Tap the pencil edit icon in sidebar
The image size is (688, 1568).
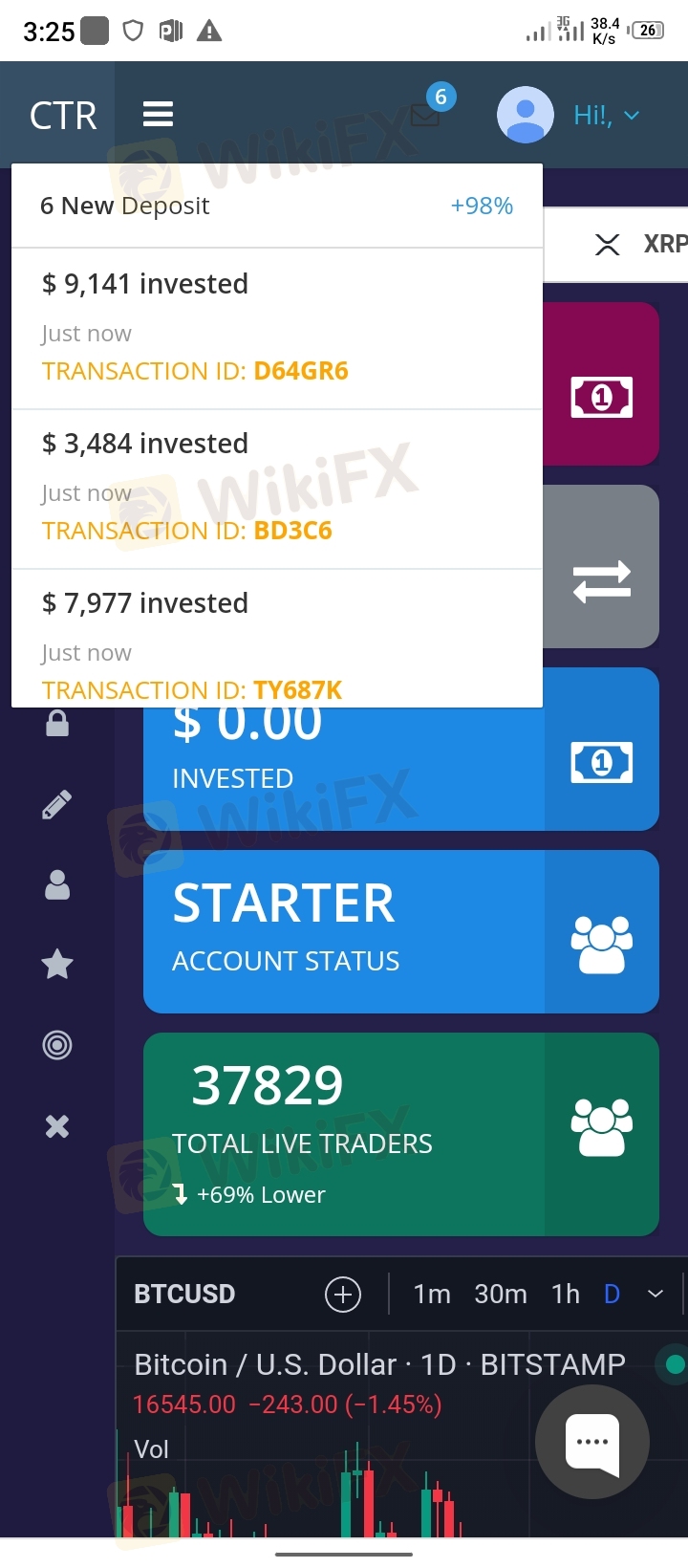coord(57,804)
